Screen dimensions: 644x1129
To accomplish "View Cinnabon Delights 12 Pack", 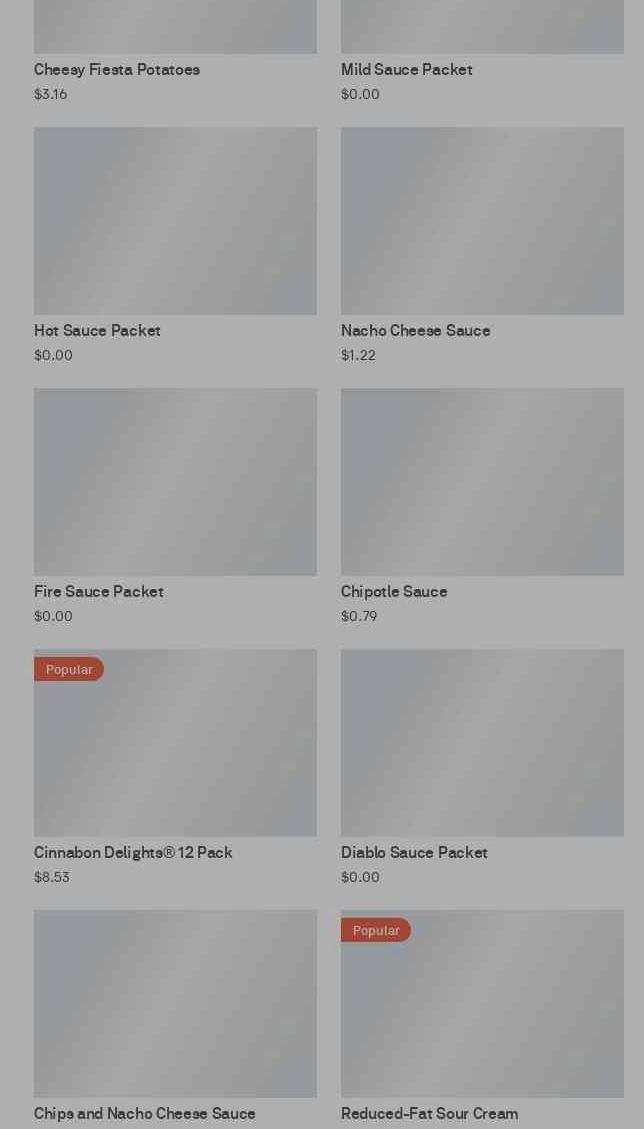I will pyautogui.click(x=175, y=767).
